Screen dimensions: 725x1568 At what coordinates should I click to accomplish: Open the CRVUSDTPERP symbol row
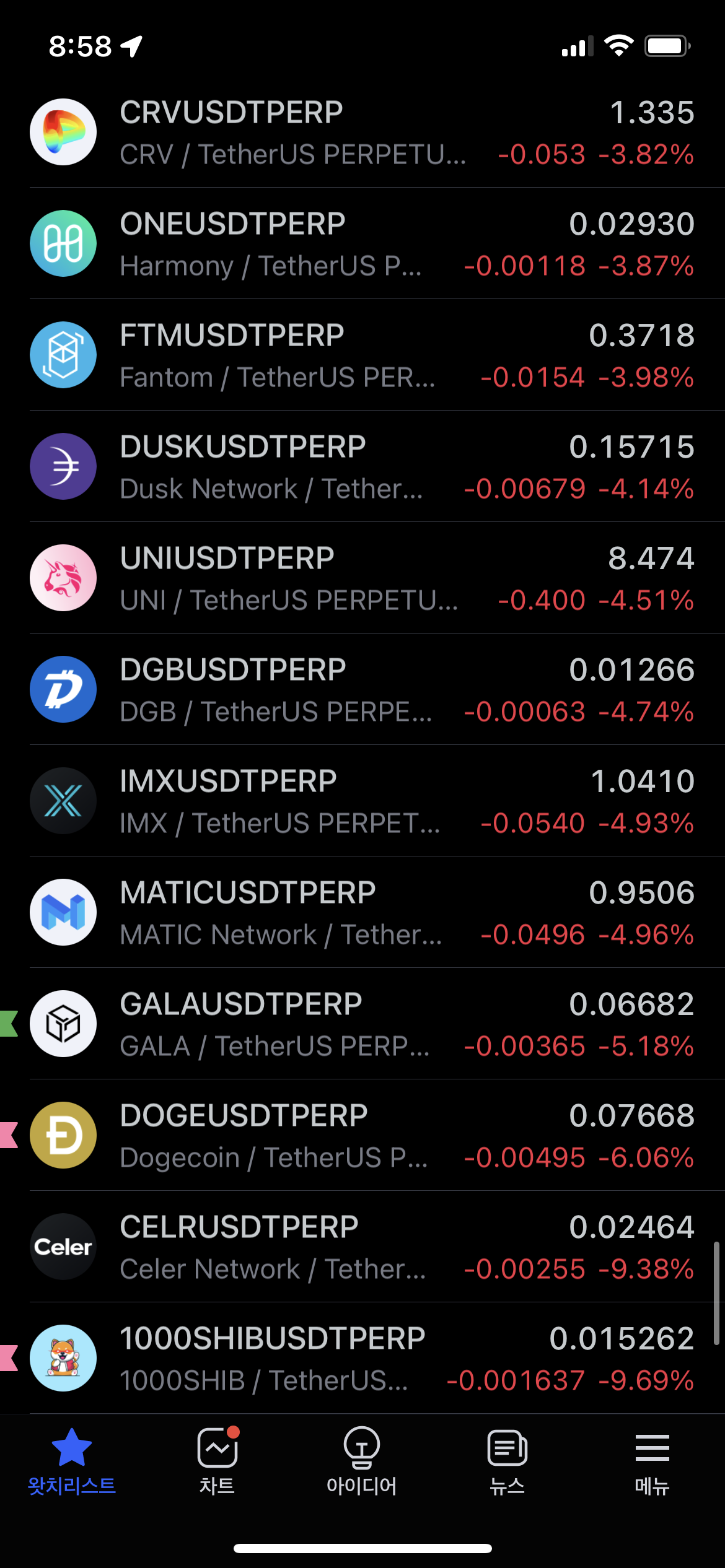tap(362, 132)
